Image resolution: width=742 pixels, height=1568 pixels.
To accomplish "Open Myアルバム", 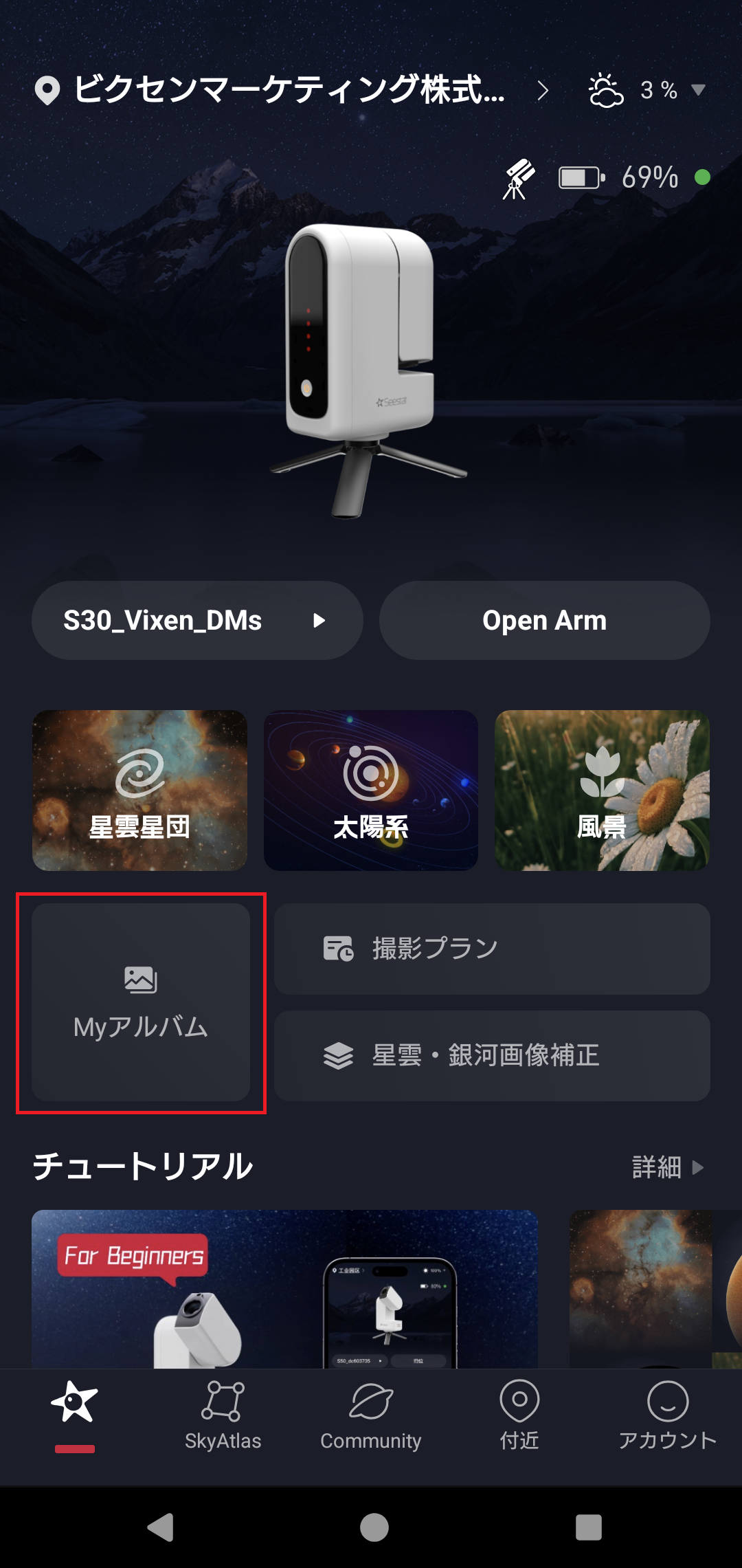I will click(x=141, y=1002).
